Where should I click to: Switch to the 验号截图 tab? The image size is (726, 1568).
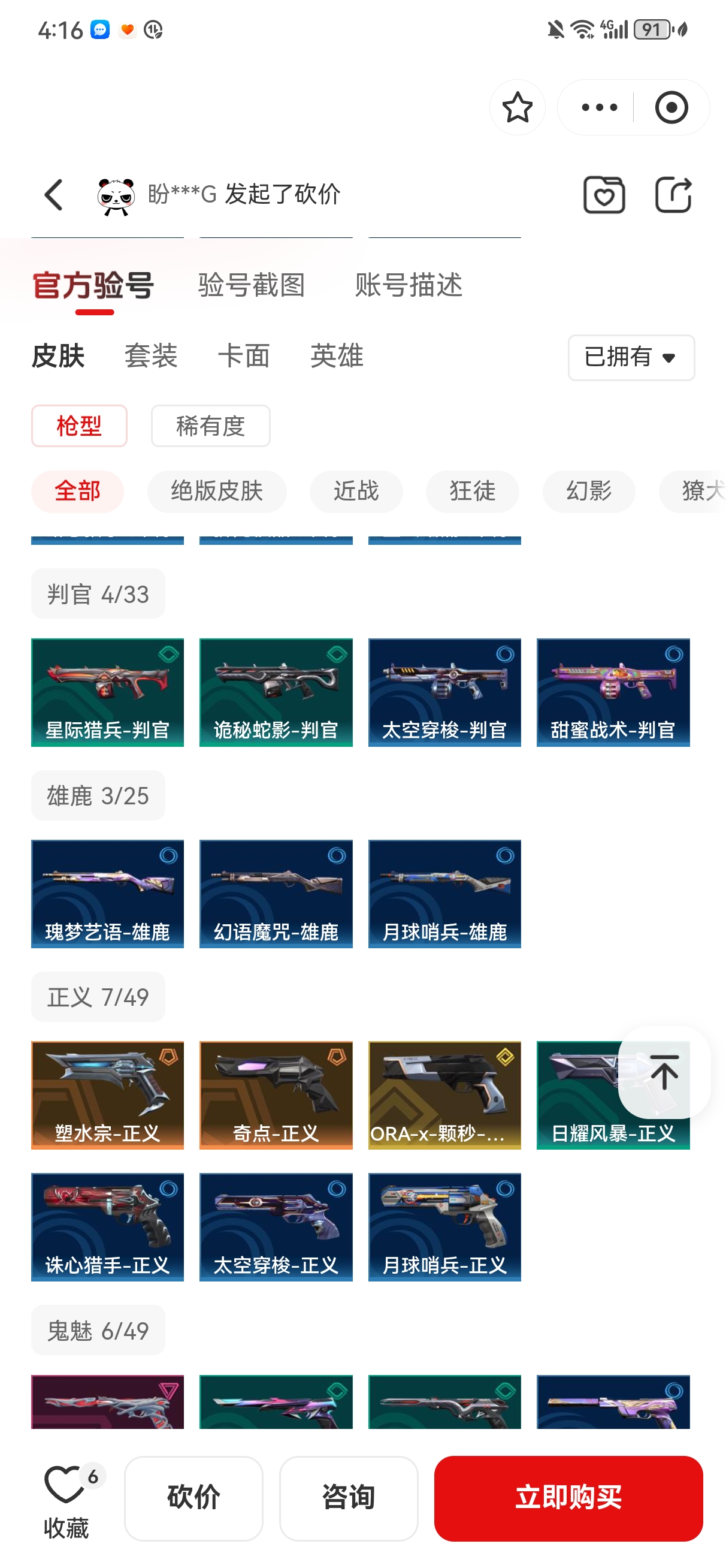pyautogui.click(x=252, y=285)
